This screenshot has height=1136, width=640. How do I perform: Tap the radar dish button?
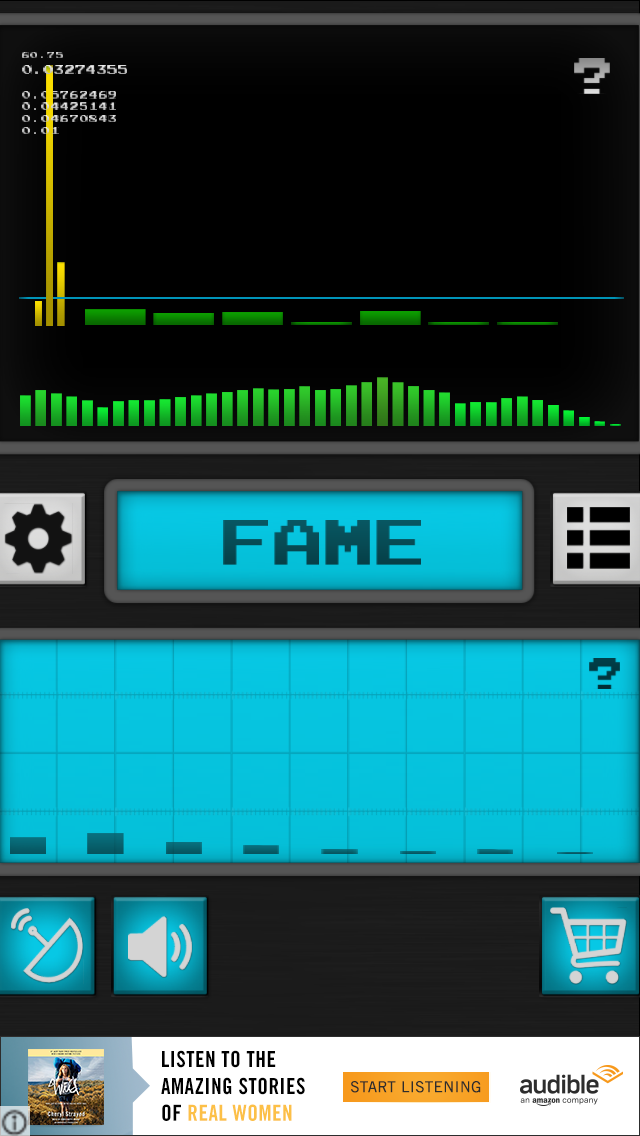[x=46, y=945]
